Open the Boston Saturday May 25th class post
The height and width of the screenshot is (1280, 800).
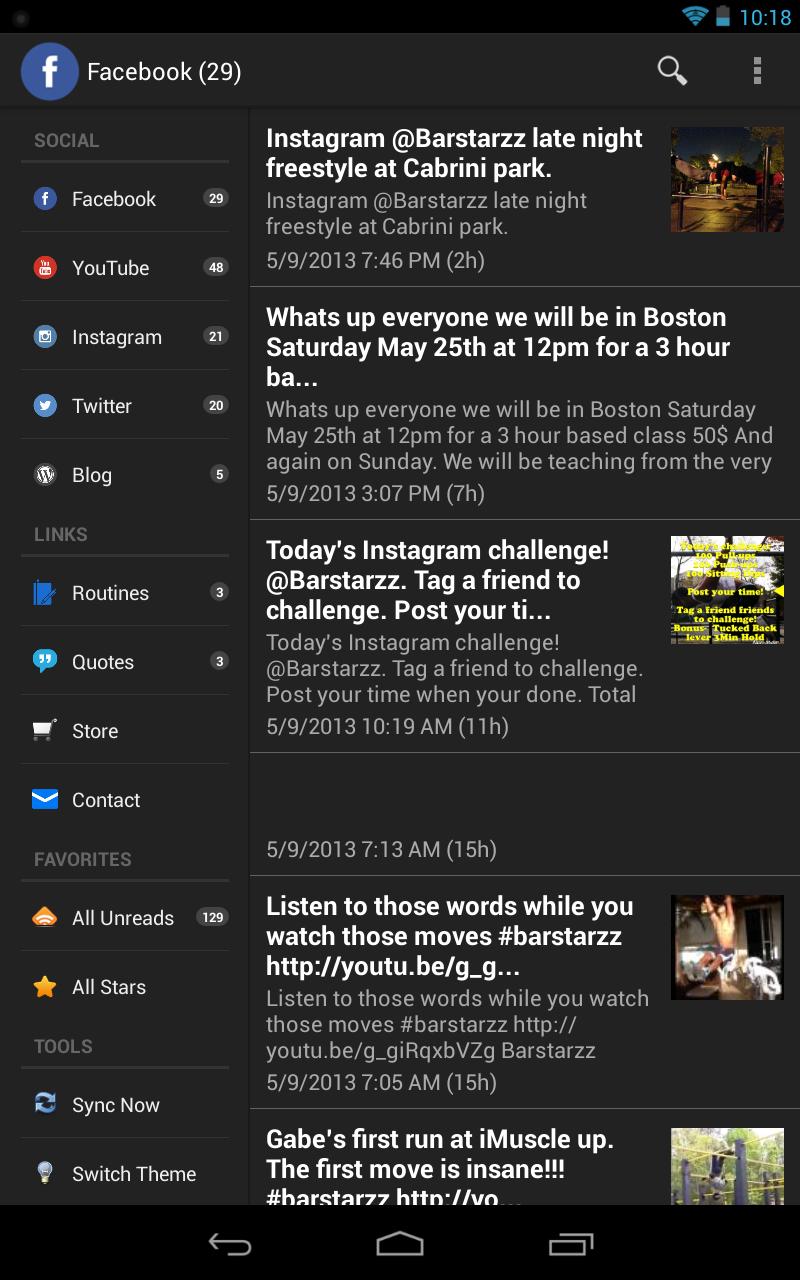(x=520, y=404)
